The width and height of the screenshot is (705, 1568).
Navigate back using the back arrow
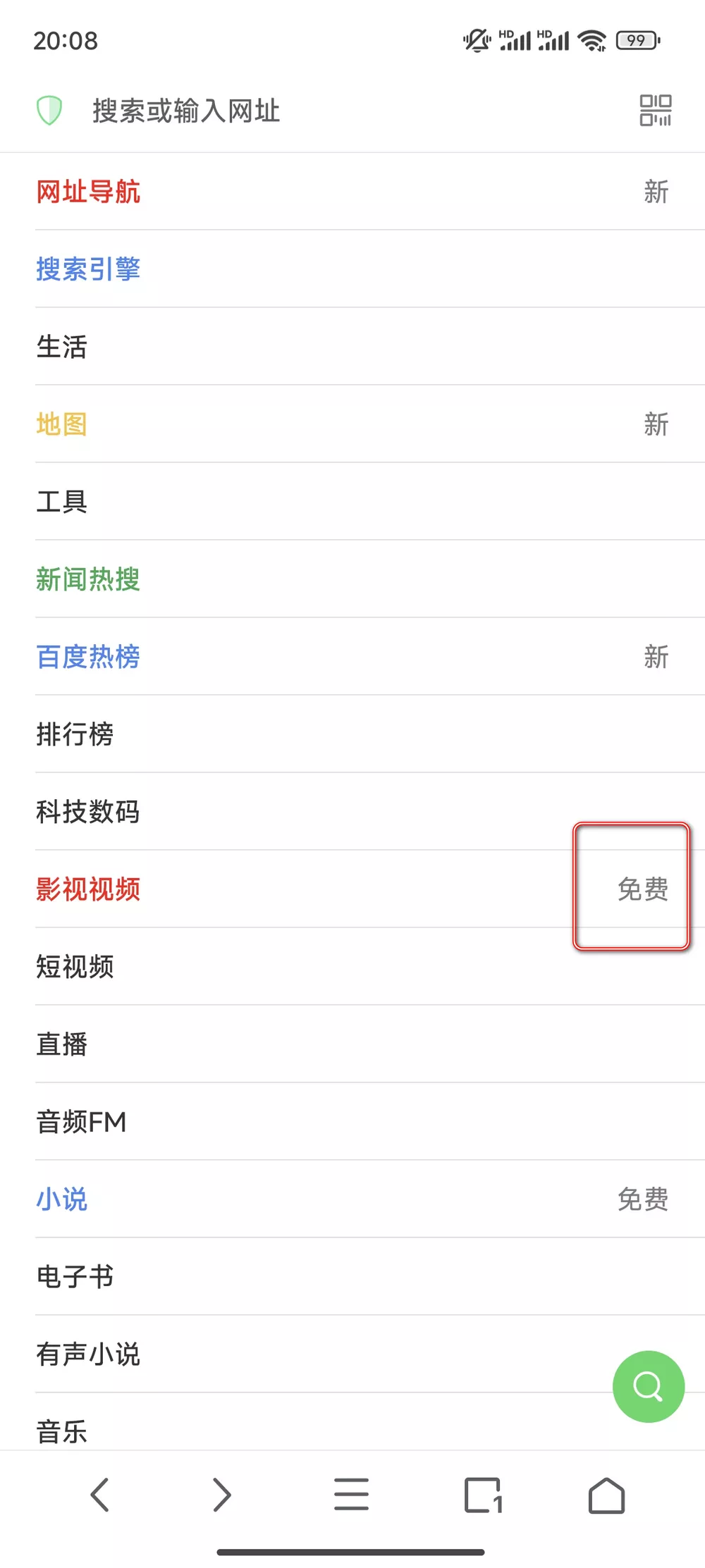click(x=100, y=1495)
